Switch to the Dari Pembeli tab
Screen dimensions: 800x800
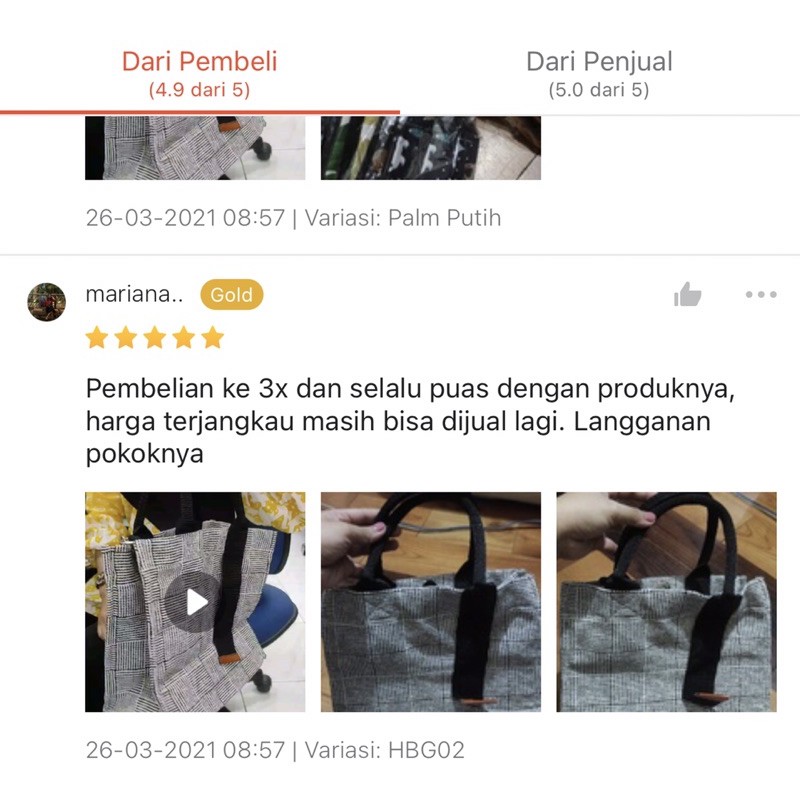click(199, 73)
